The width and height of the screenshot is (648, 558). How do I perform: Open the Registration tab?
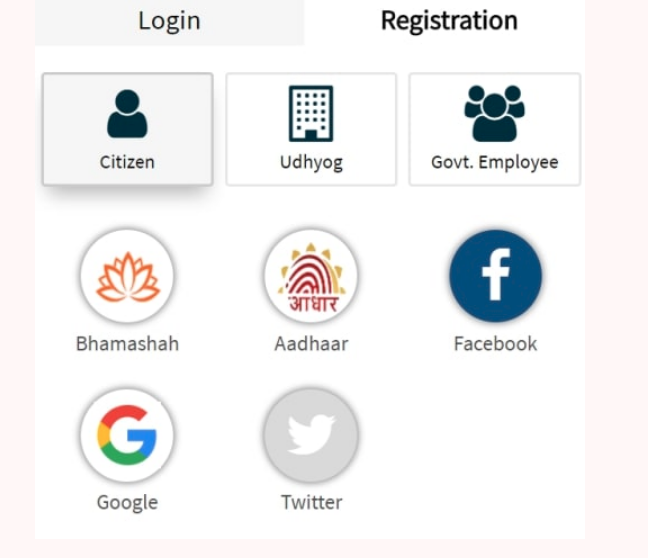448,21
